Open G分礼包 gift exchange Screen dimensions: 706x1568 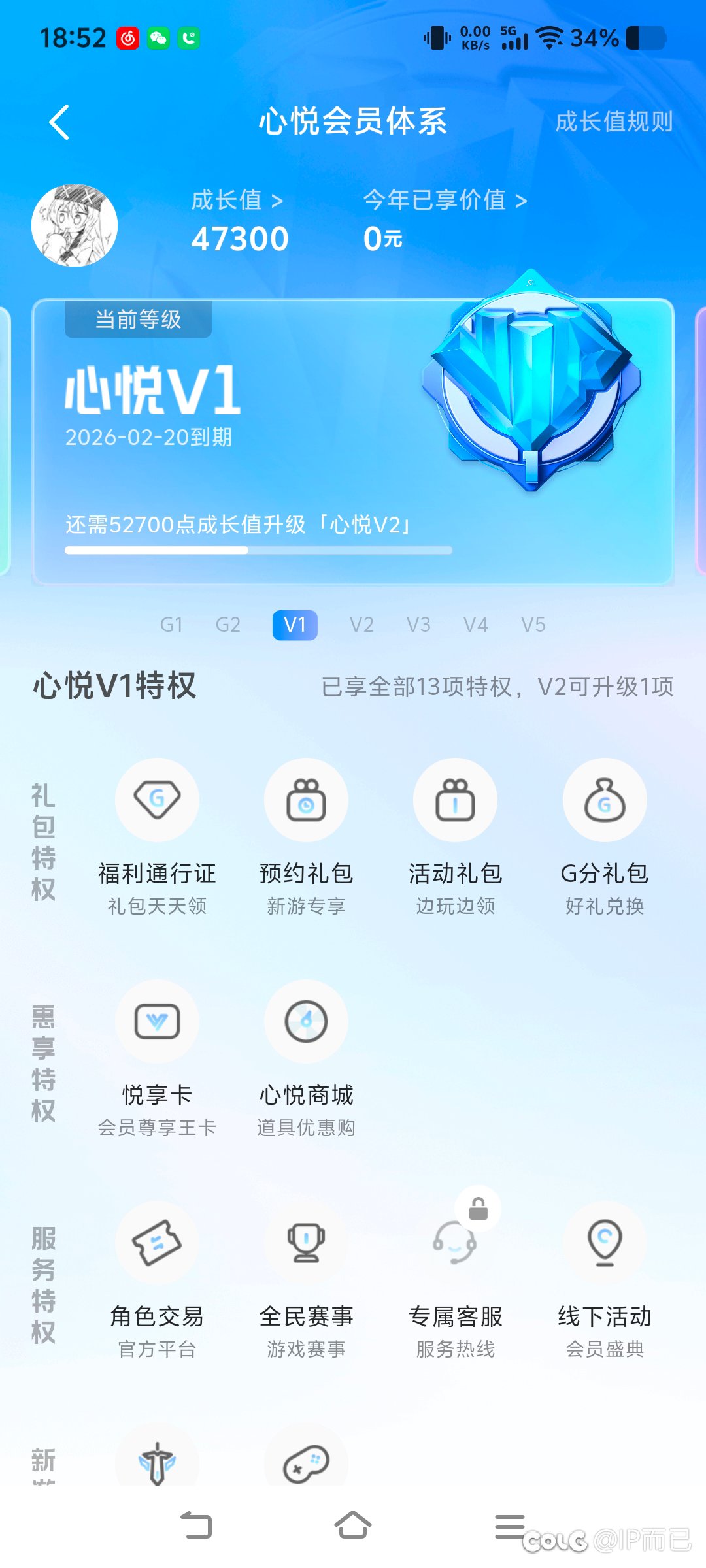click(x=605, y=838)
